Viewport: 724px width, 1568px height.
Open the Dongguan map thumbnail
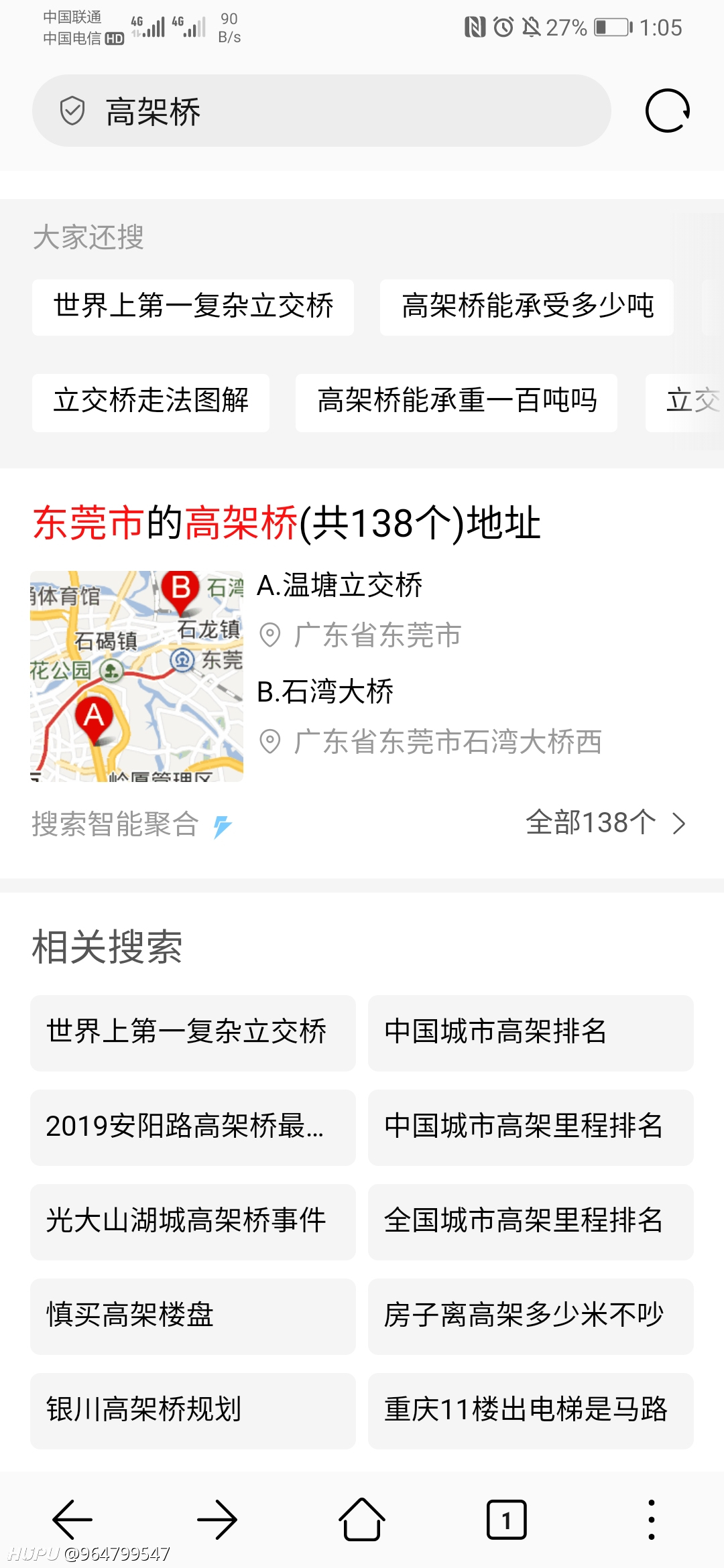[137, 676]
